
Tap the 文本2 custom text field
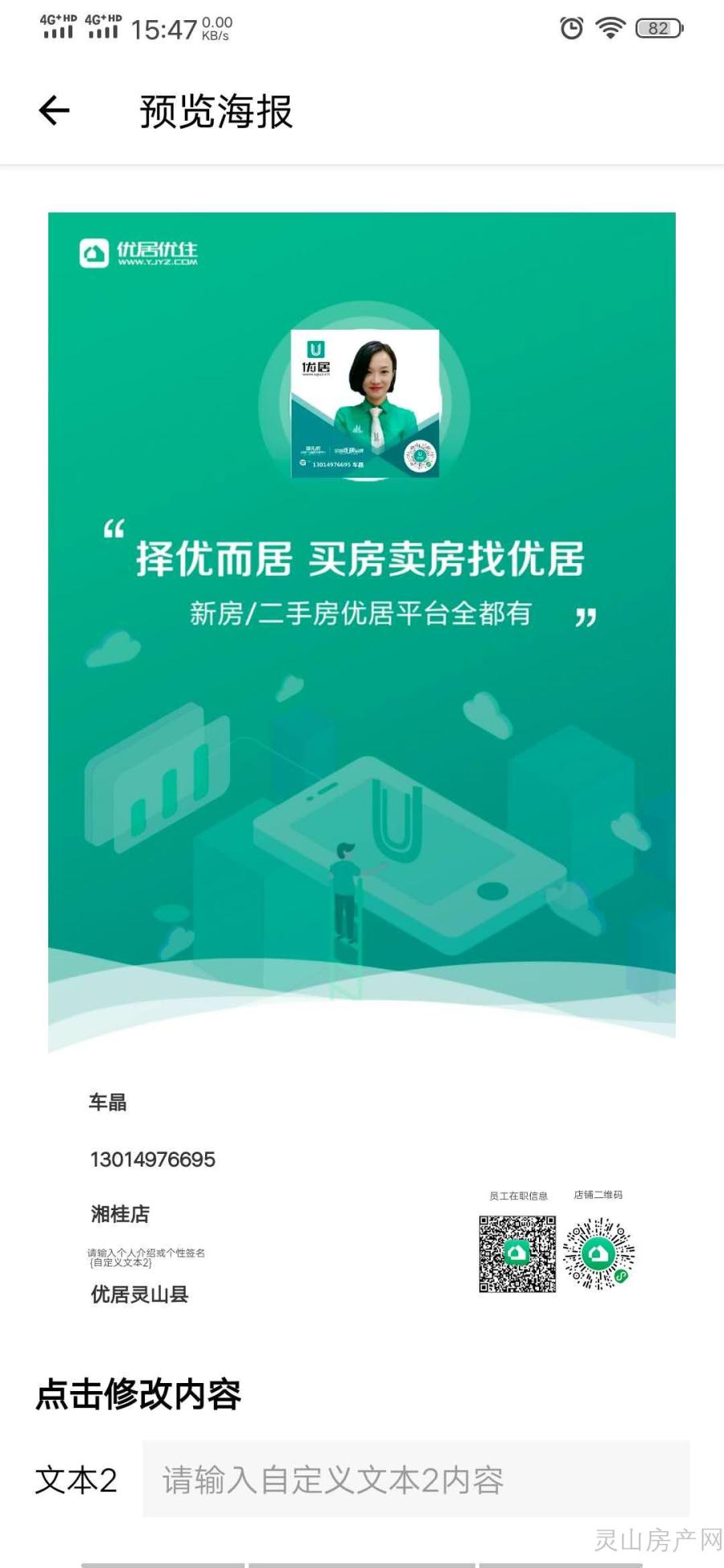pyautogui.click(x=415, y=1480)
